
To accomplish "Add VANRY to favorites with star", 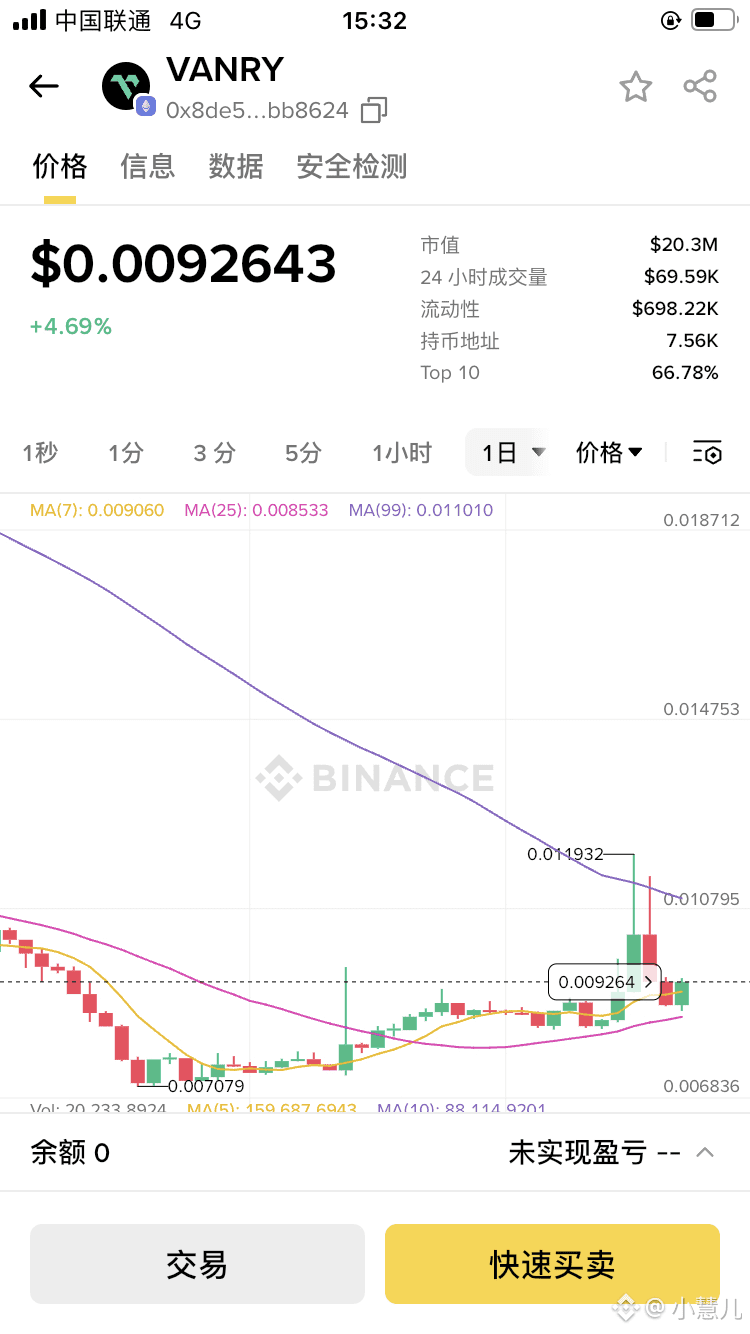I will point(635,87).
